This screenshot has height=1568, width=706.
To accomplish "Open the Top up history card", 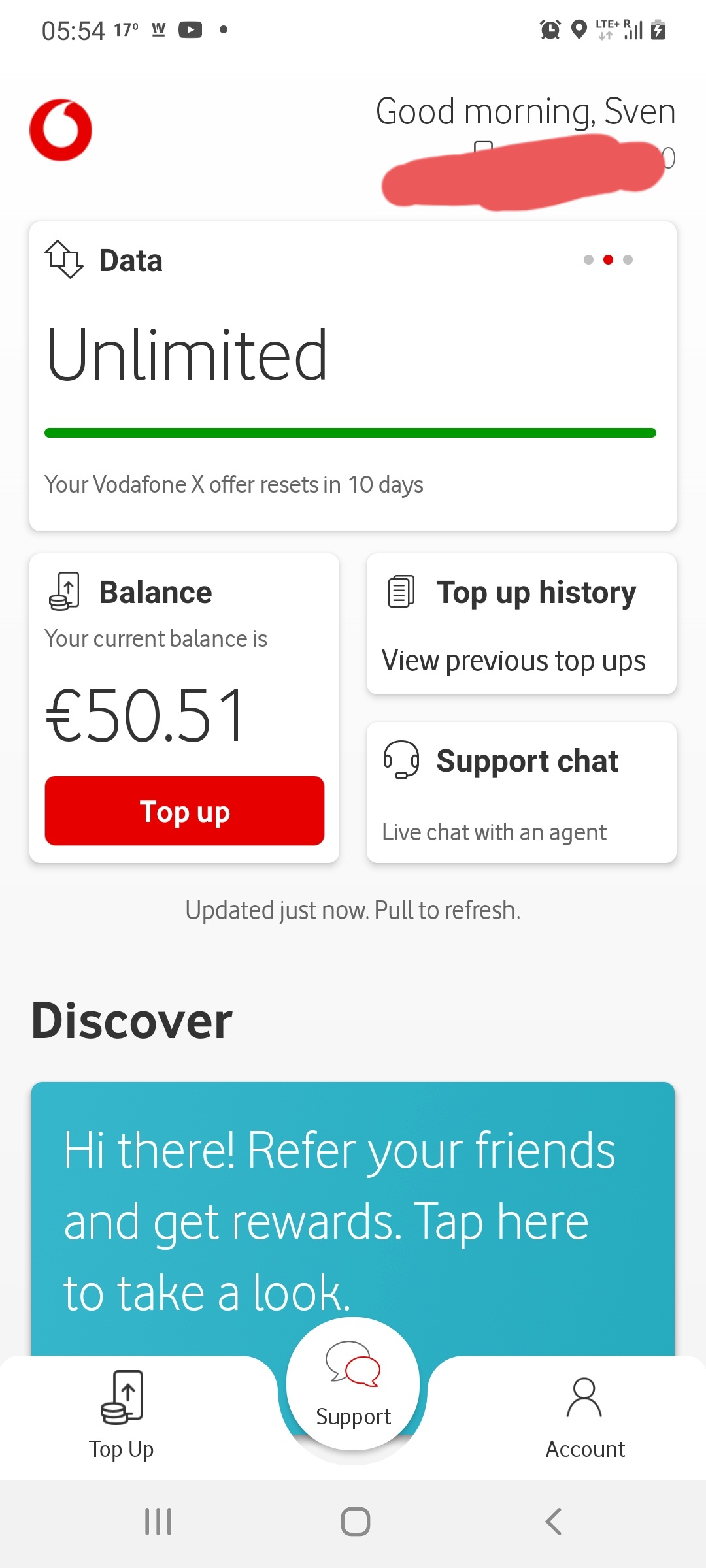I will coord(521,624).
